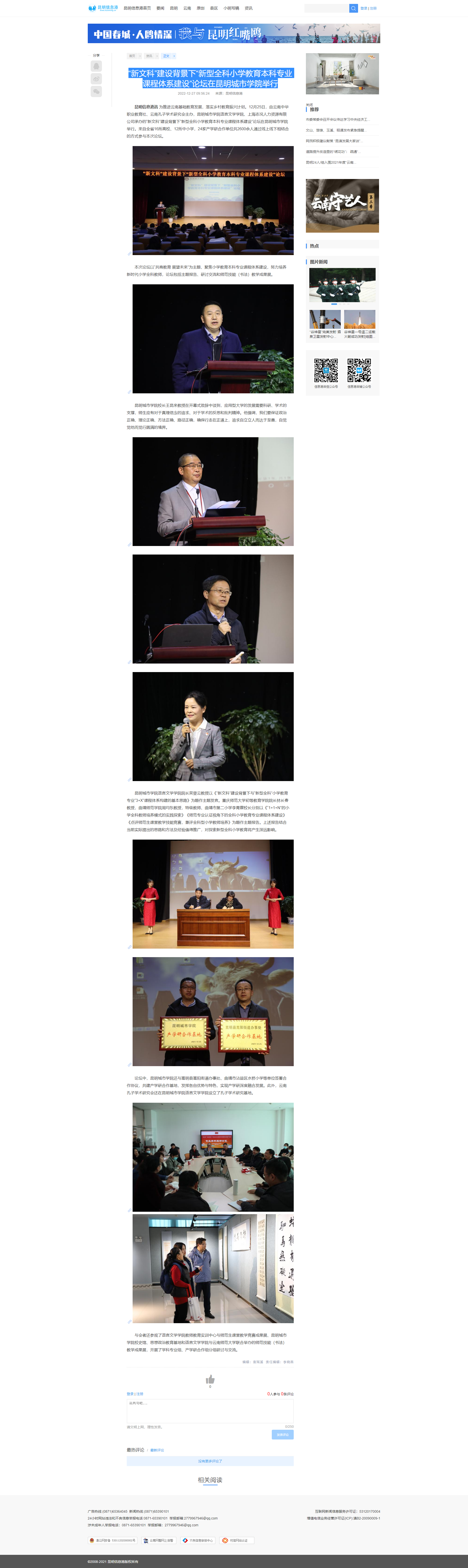Viewport: 468px width, 1568px height.
Task: Like the article with the thumbs-up icon
Action: click(210, 1379)
